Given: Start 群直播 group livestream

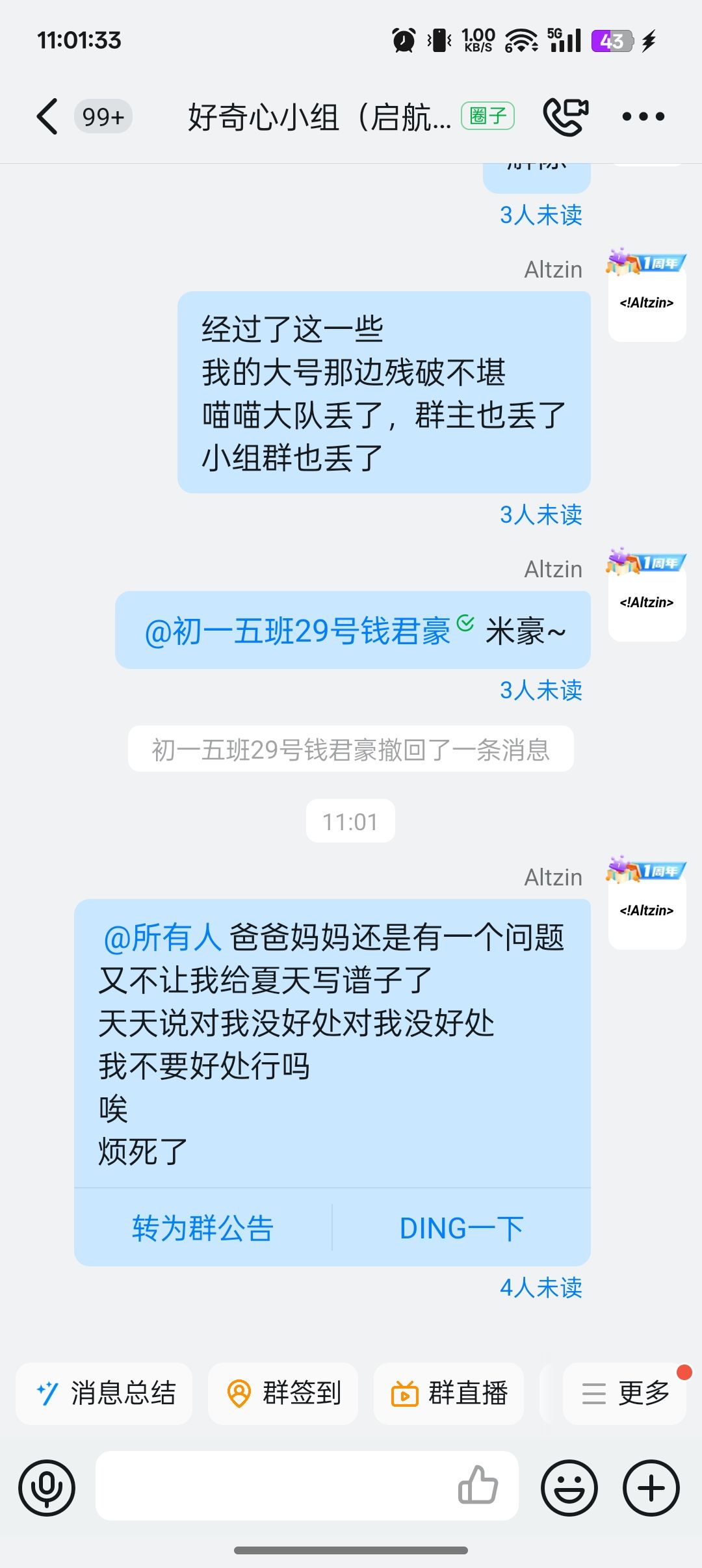Looking at the screenshot, I should (449, 1393).
